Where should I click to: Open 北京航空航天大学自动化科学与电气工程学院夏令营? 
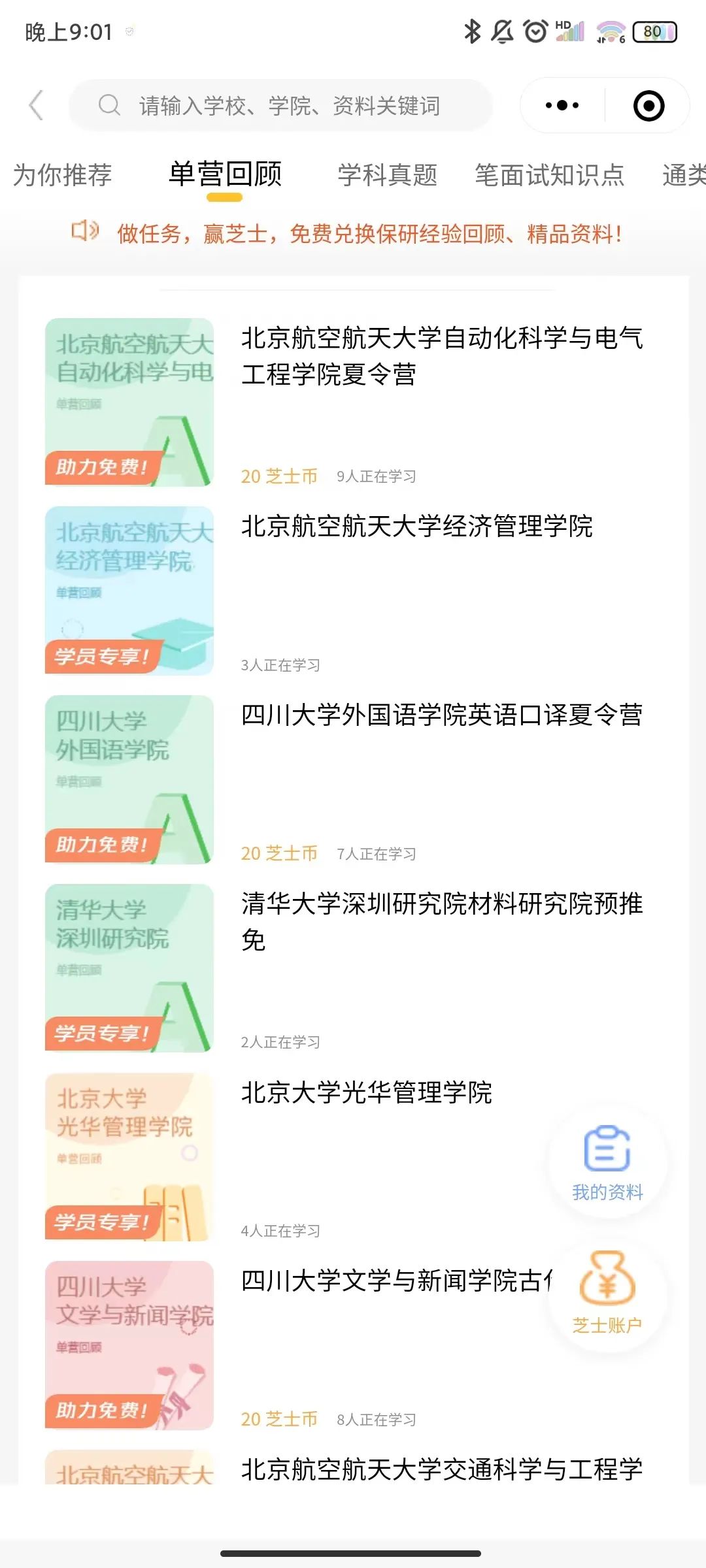click(x=353, y=402)
